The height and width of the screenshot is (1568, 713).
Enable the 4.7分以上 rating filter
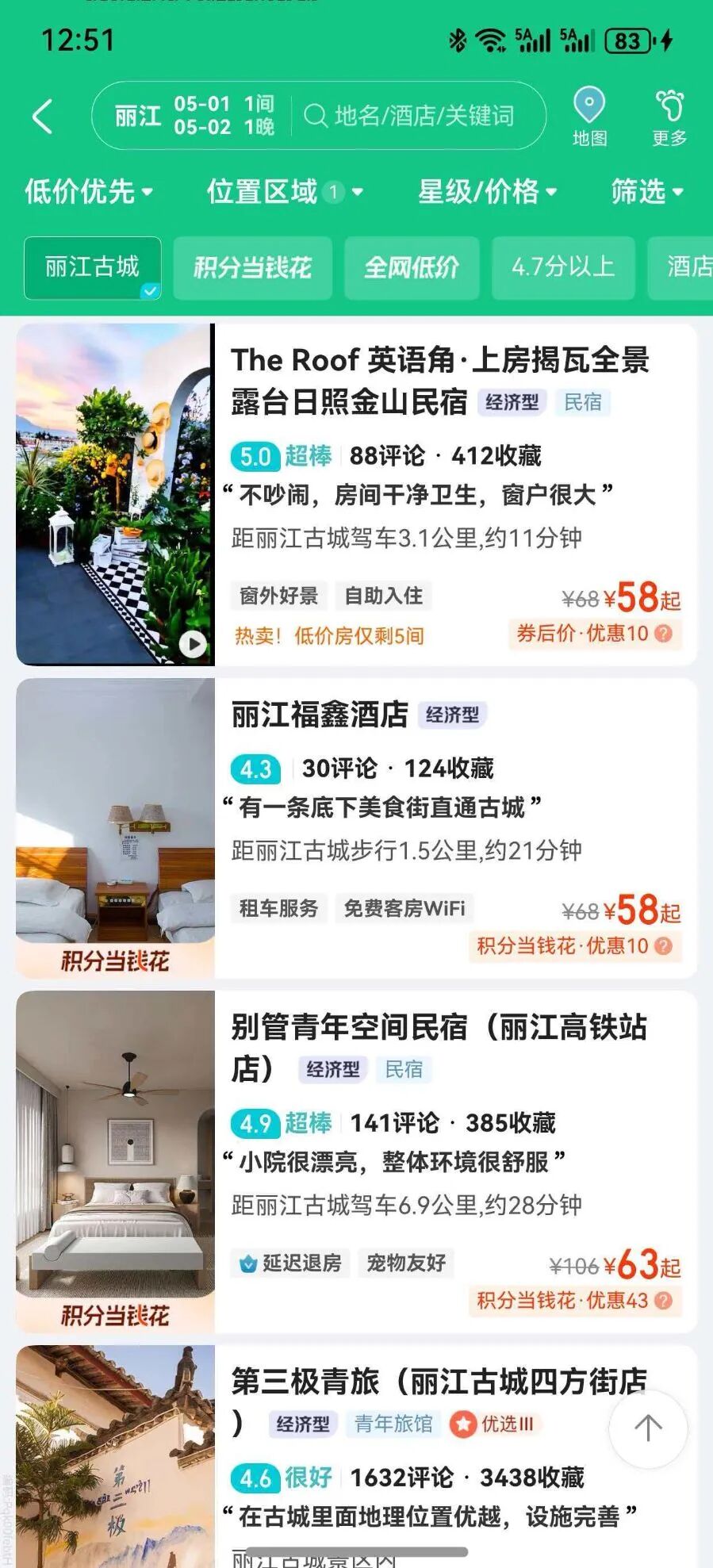(x=562, y=268)
